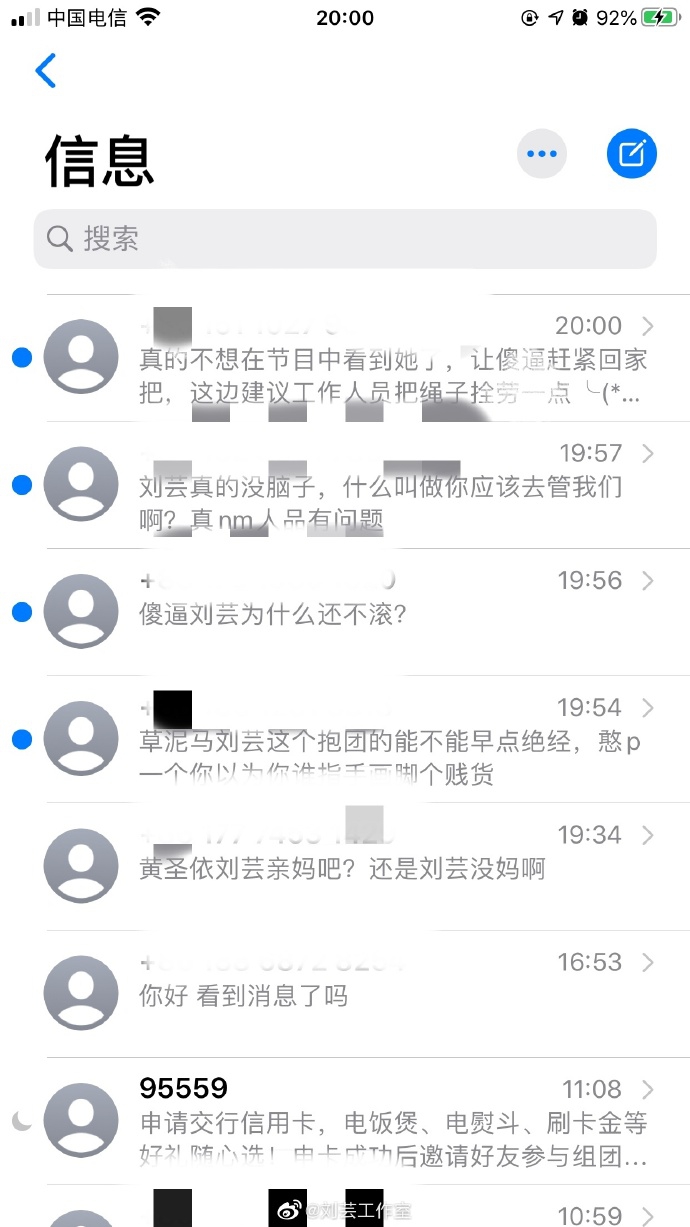Open the three-dot more options button
Screen dimensions: 690x1227
point(542,154)
